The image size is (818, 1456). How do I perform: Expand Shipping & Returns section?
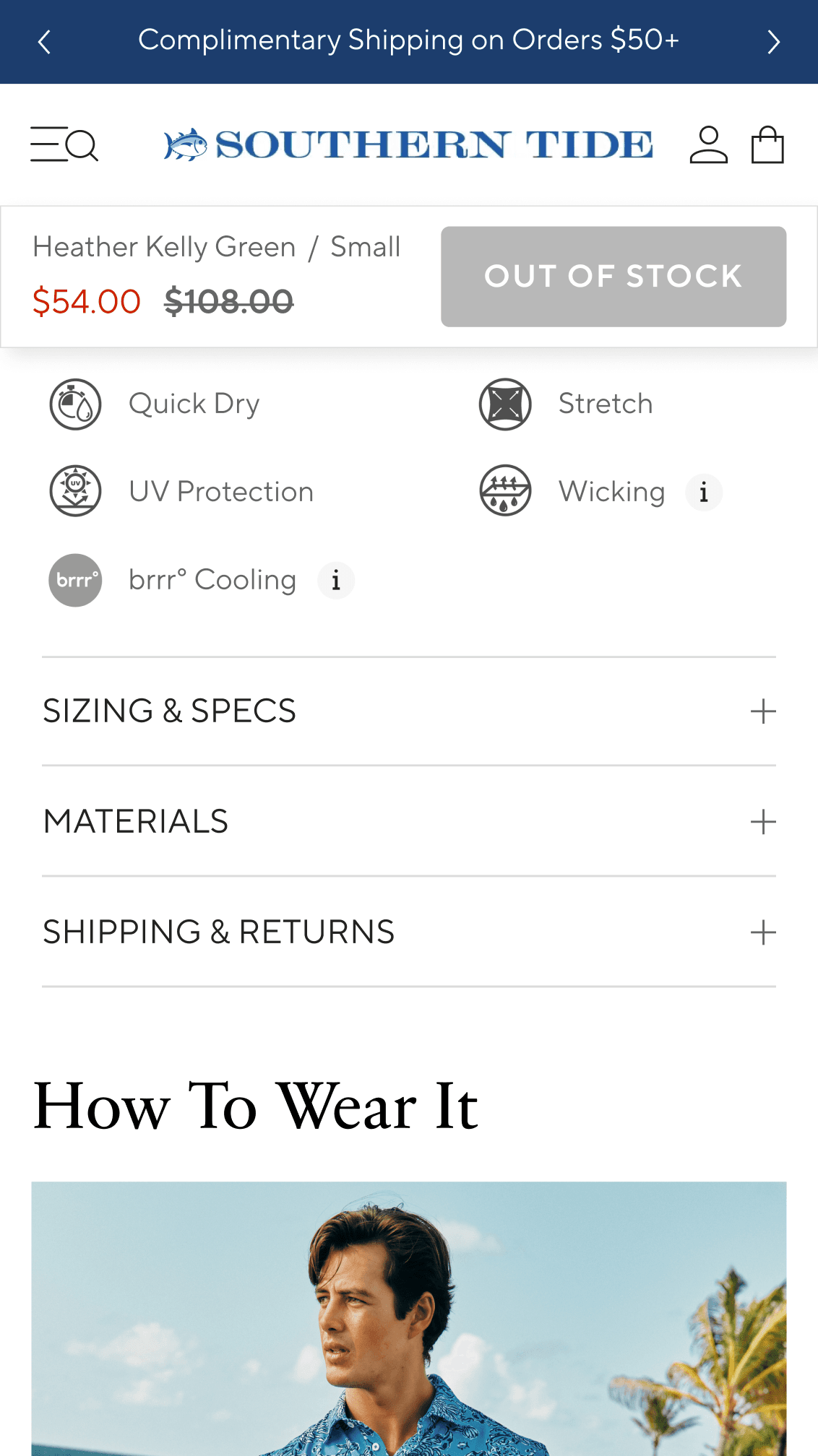[408, 932]
